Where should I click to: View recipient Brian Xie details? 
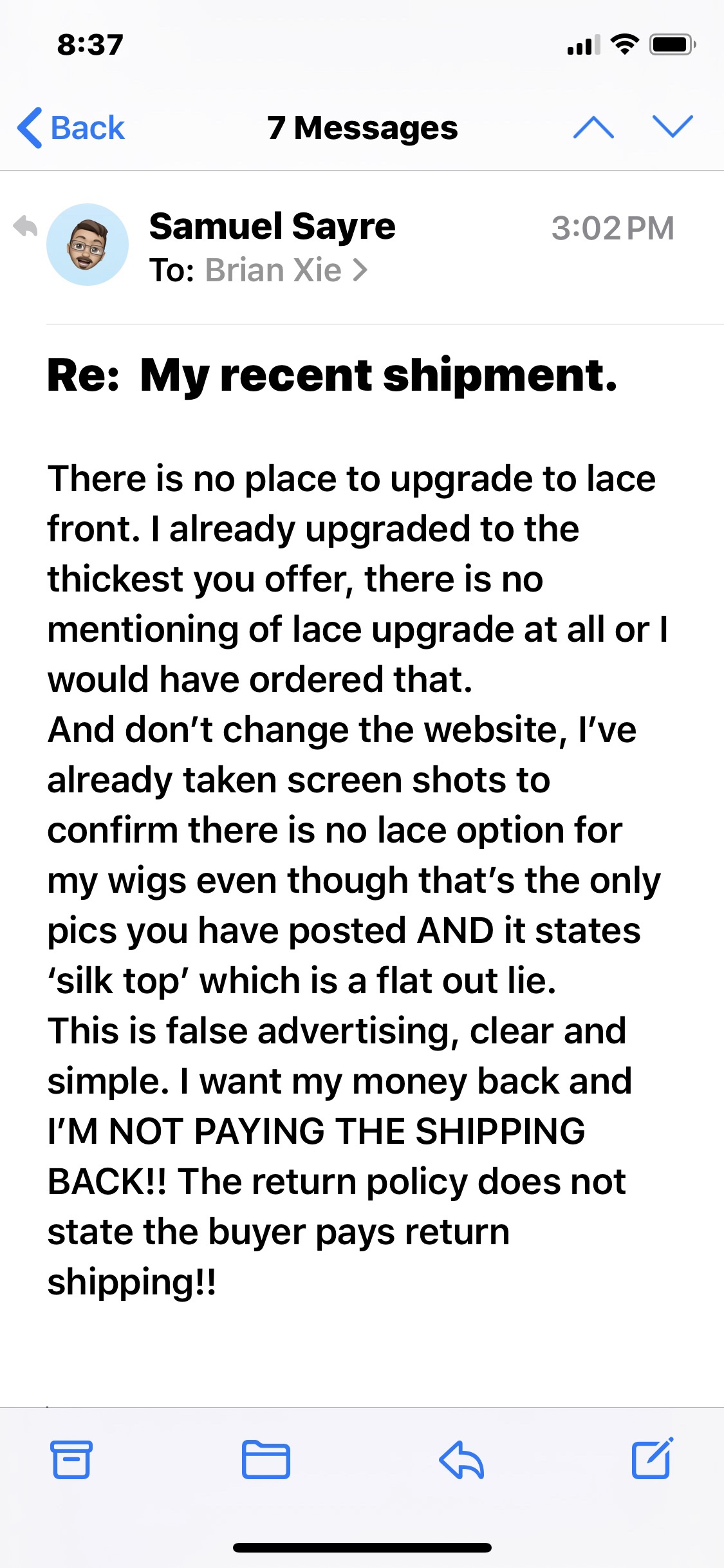tap(285, 270)
